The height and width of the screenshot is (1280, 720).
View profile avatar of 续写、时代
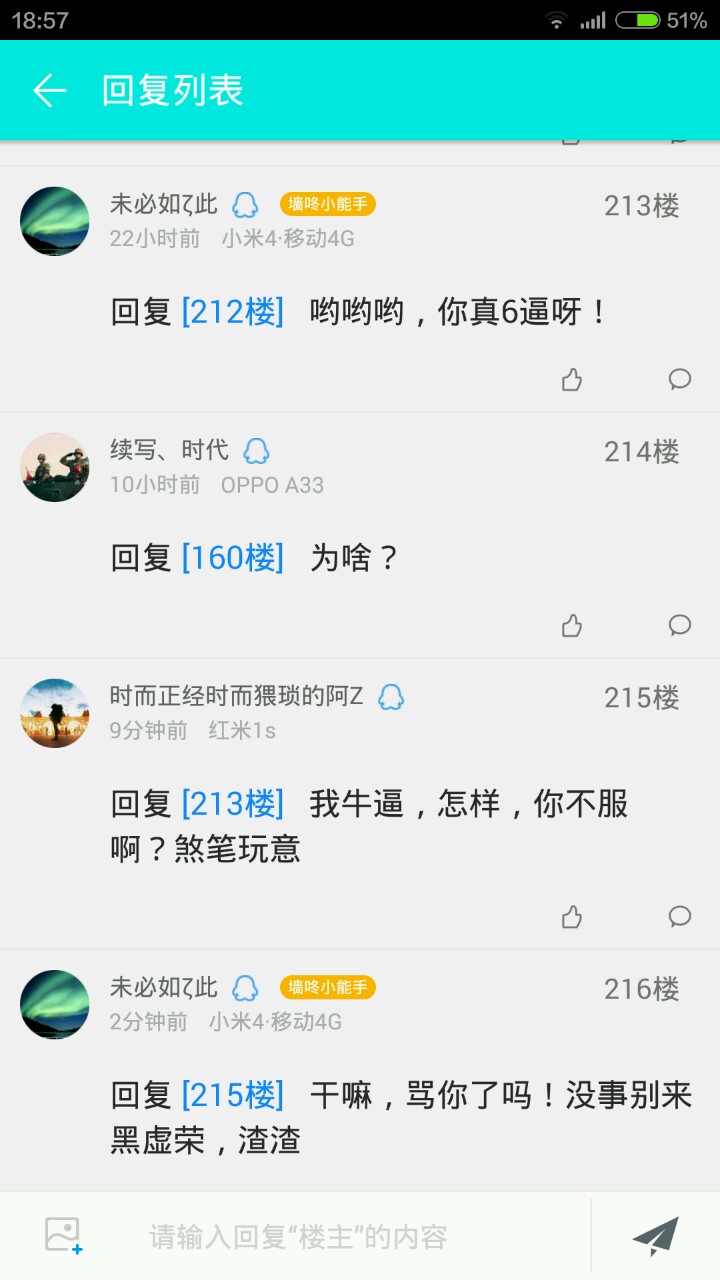coord(55,467)
